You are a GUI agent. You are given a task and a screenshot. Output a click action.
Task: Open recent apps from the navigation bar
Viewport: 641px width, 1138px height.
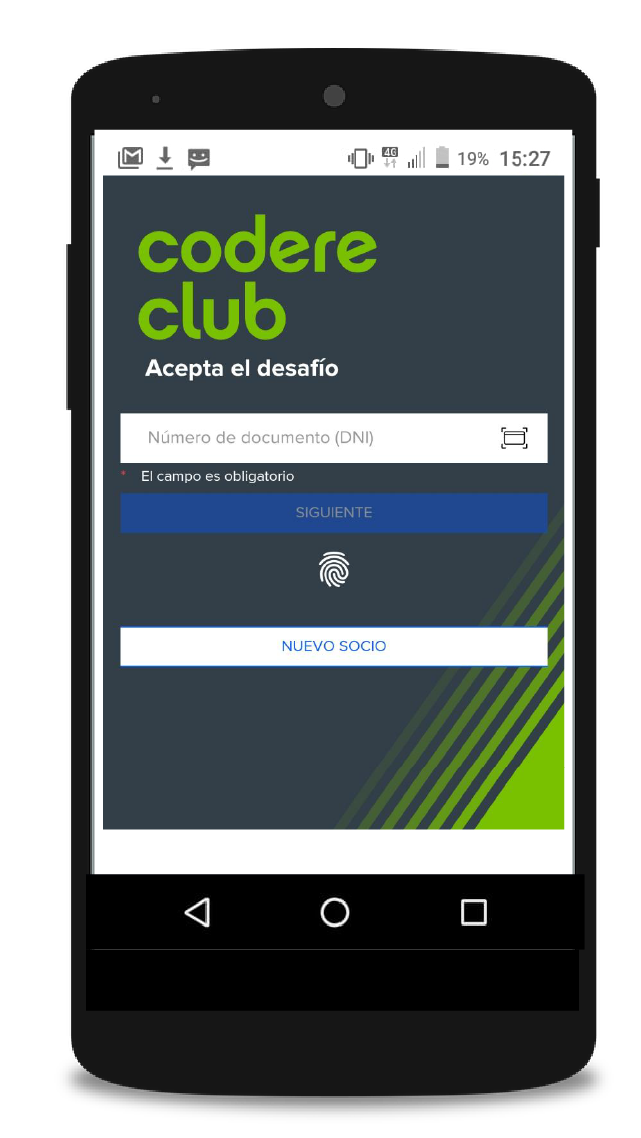473,912
